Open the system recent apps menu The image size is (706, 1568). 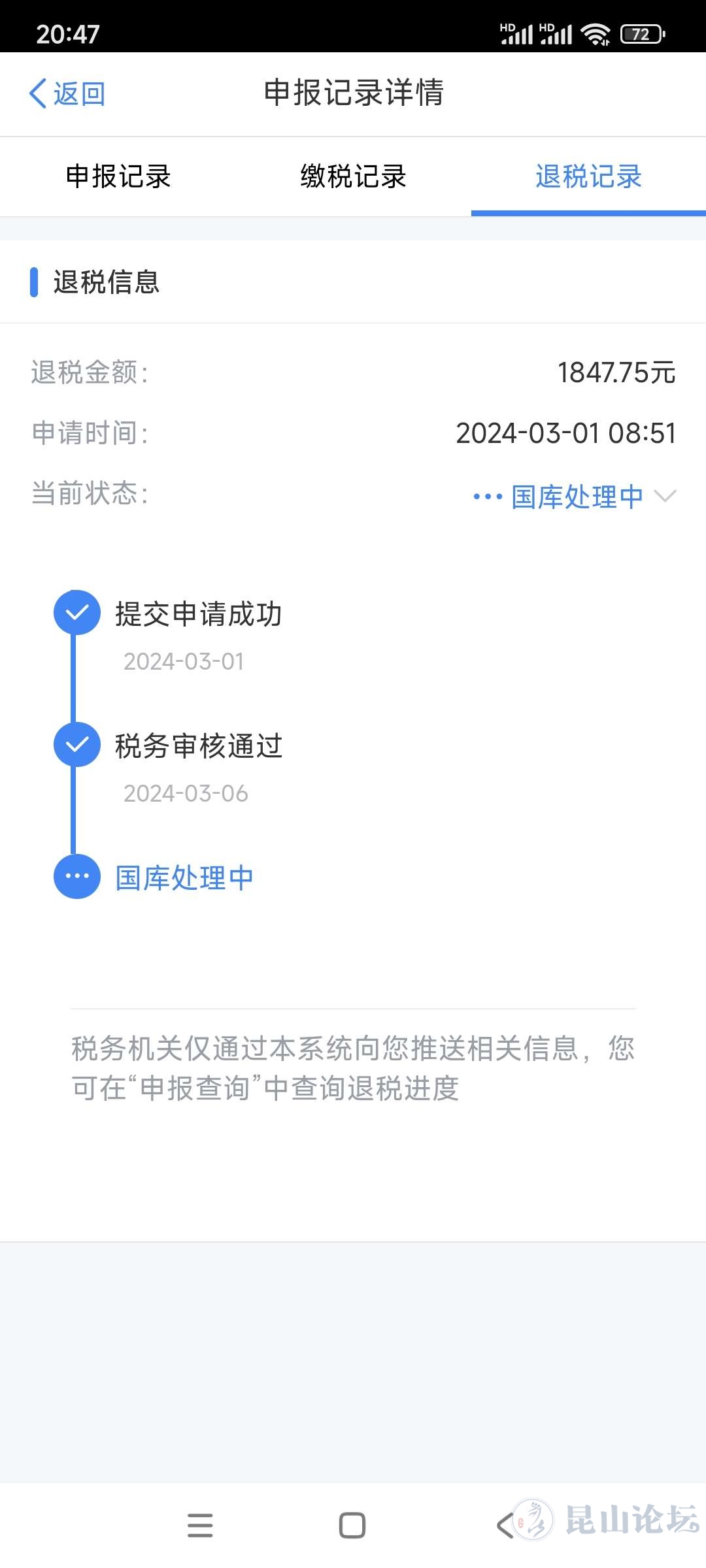click(x=200, y=1526)
